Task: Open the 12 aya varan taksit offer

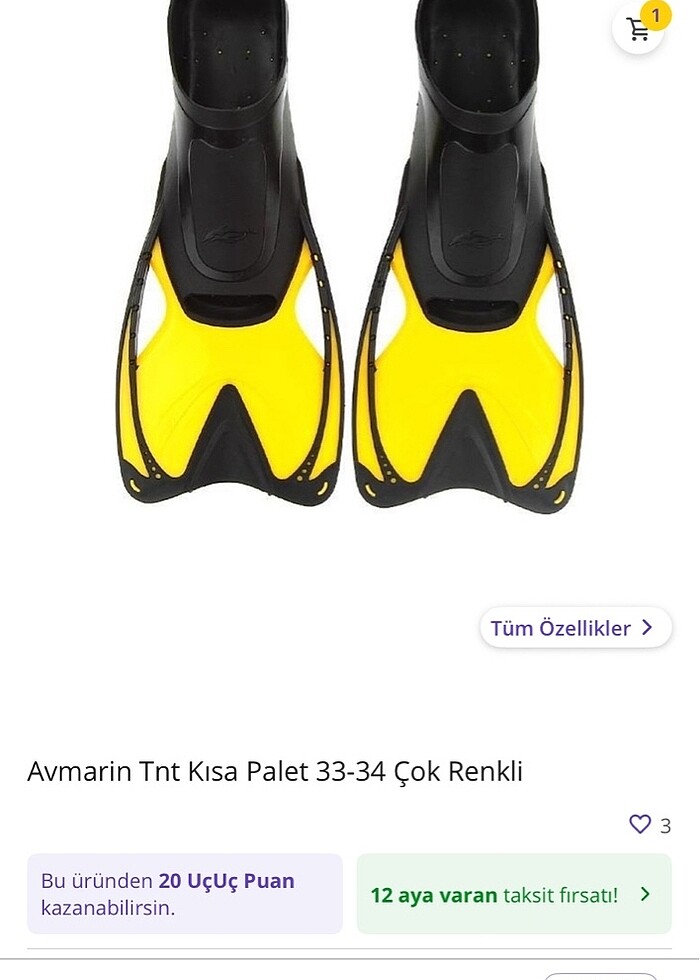Action: (x=513, y=894)
